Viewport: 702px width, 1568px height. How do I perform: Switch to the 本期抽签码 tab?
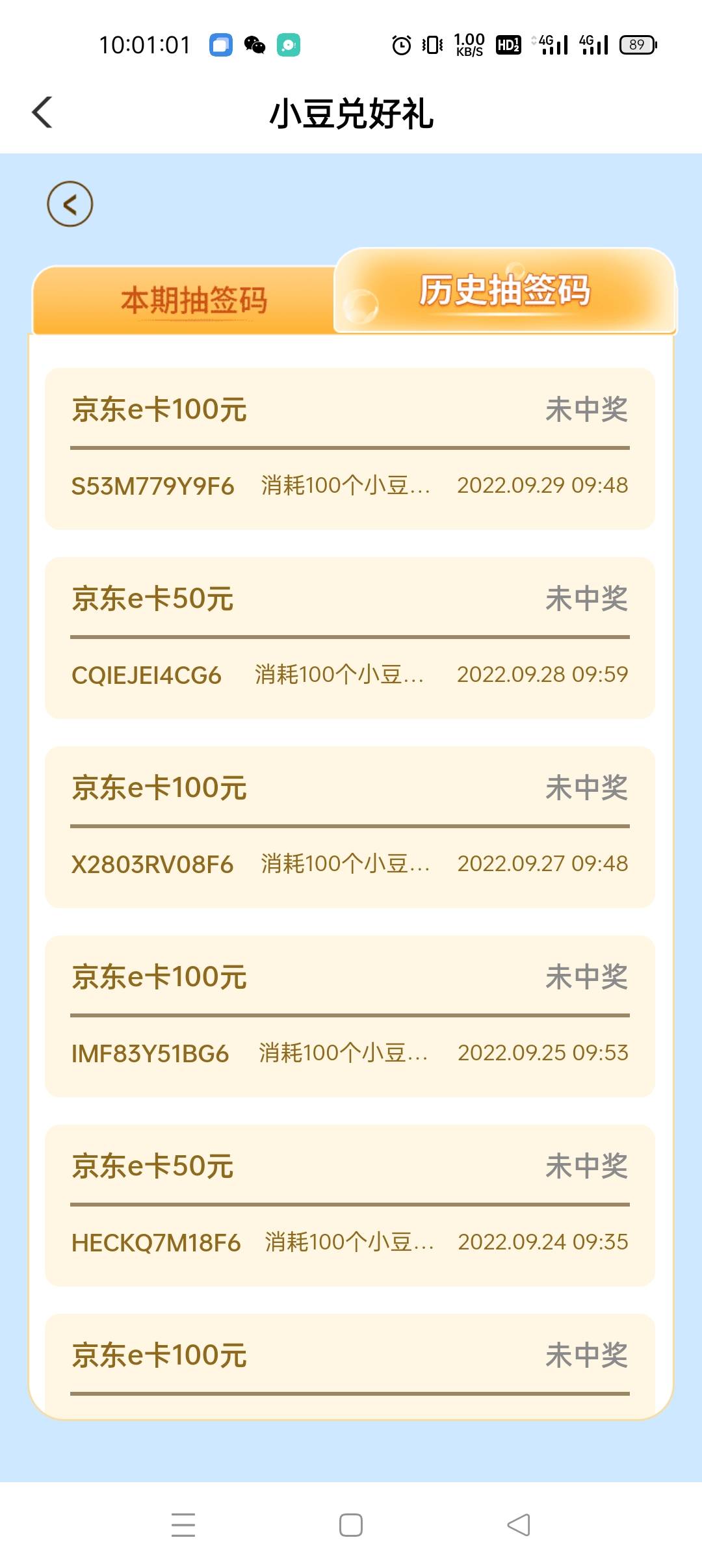coord(193,300)
